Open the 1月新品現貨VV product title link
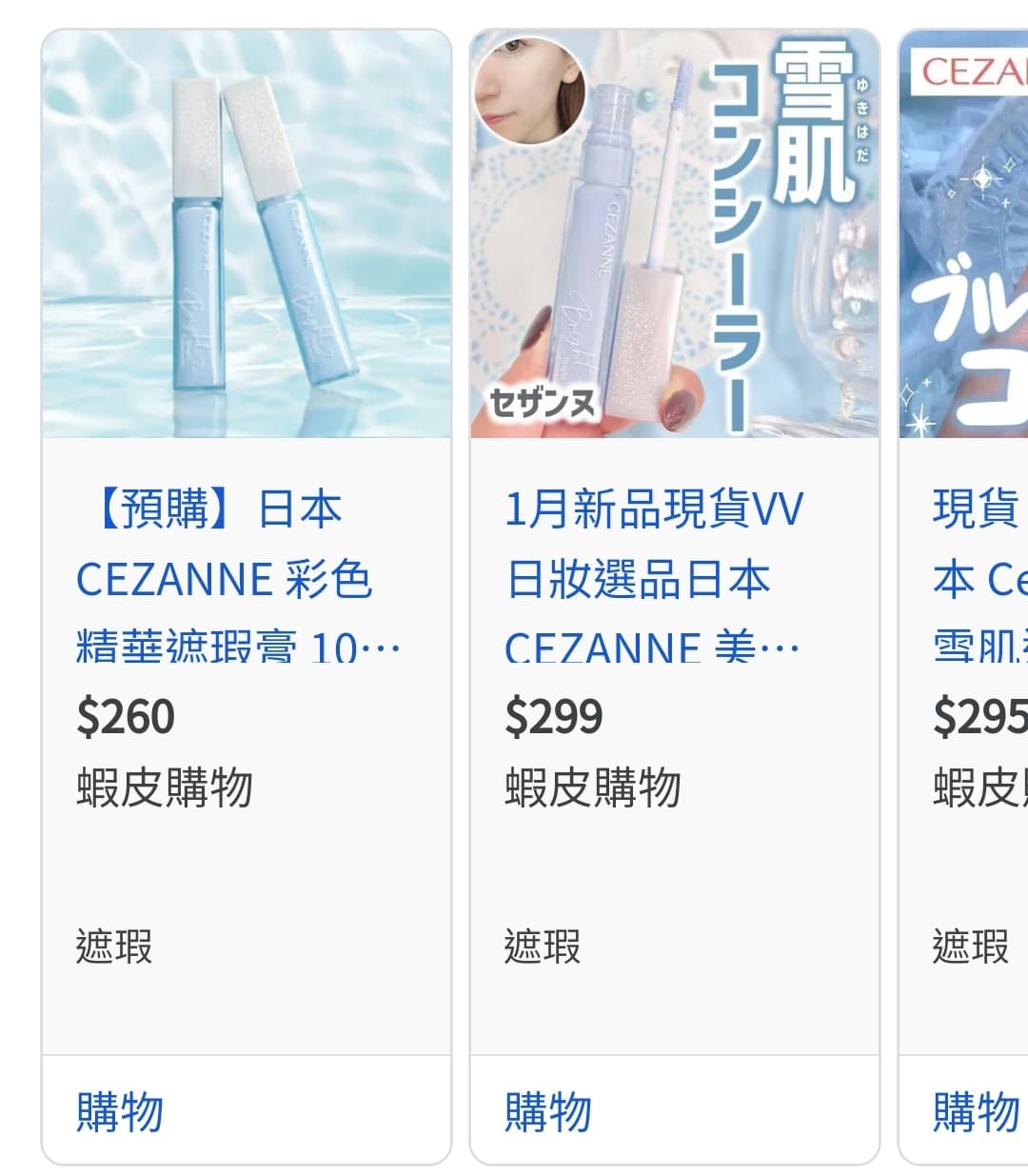1028x1176 pixels. (652, 578)
